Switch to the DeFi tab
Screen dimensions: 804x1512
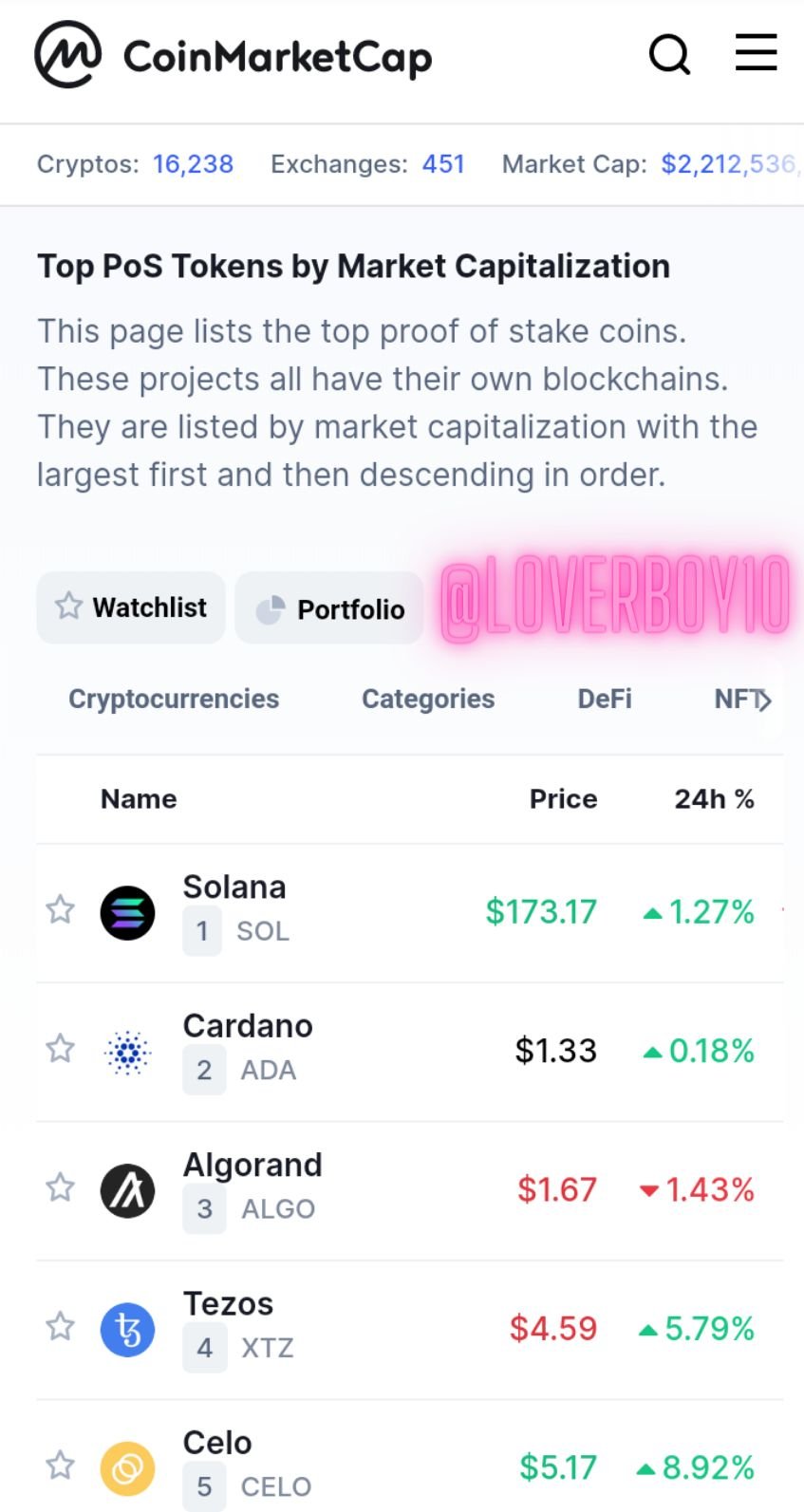(605, 700)
